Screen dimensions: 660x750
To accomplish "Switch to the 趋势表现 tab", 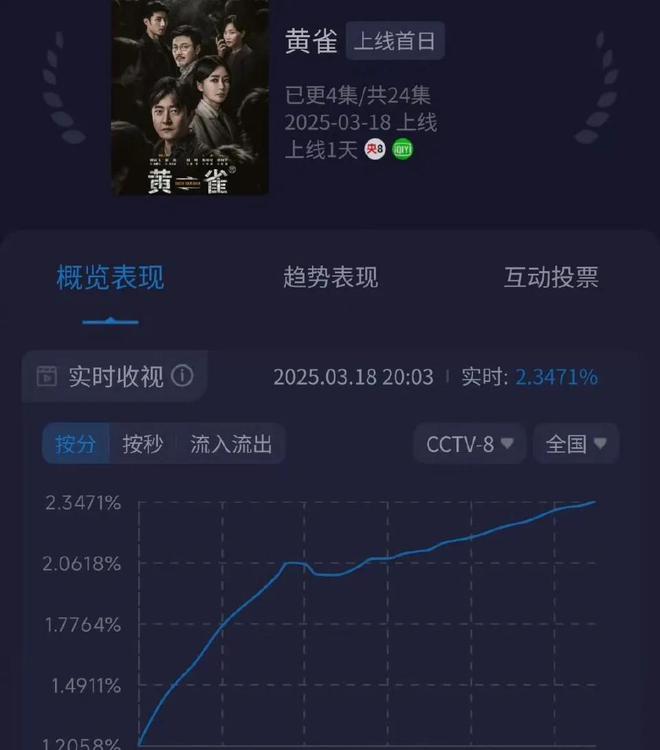I will [330, 278].
